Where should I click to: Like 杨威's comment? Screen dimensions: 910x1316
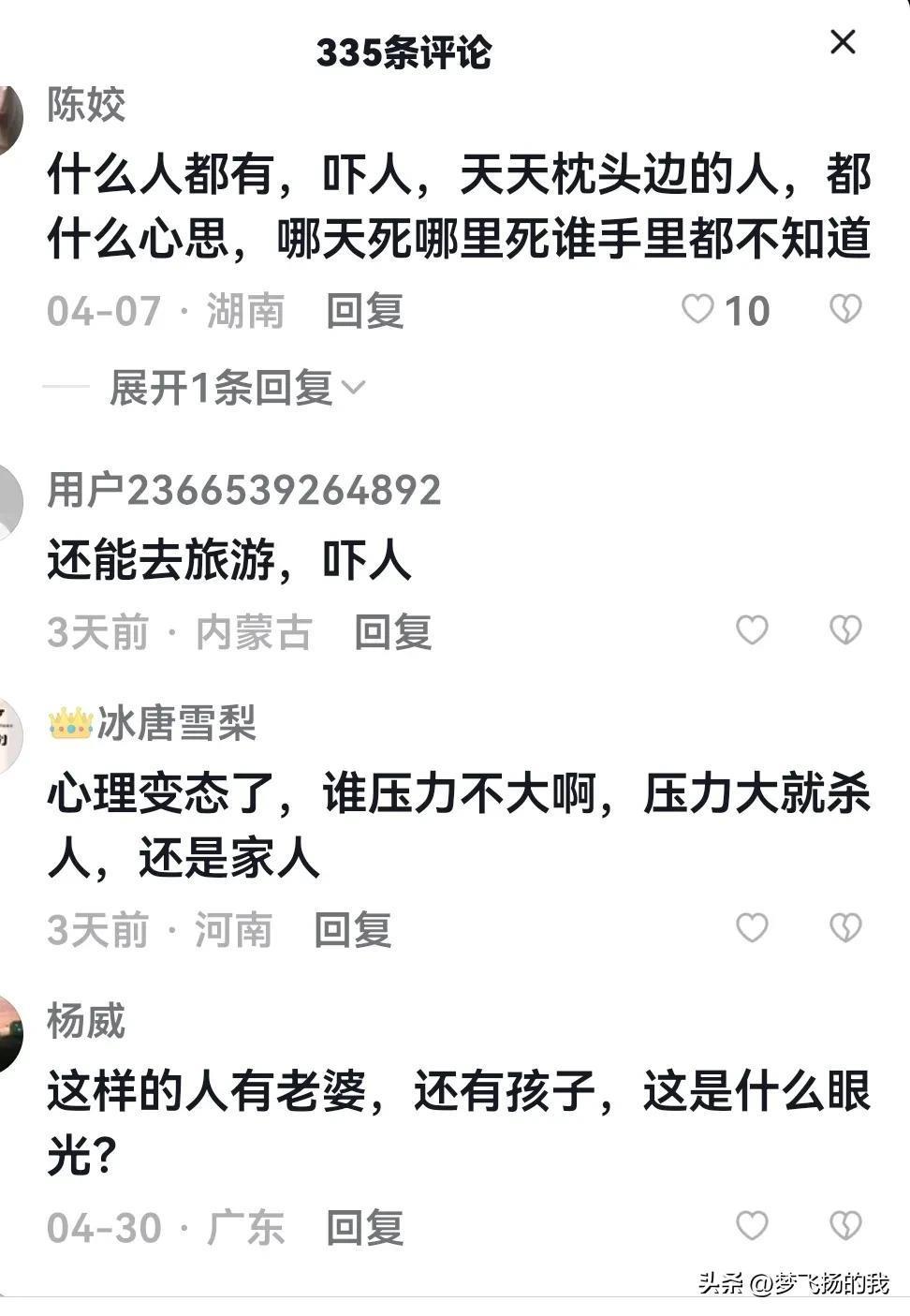(752, 1225)
